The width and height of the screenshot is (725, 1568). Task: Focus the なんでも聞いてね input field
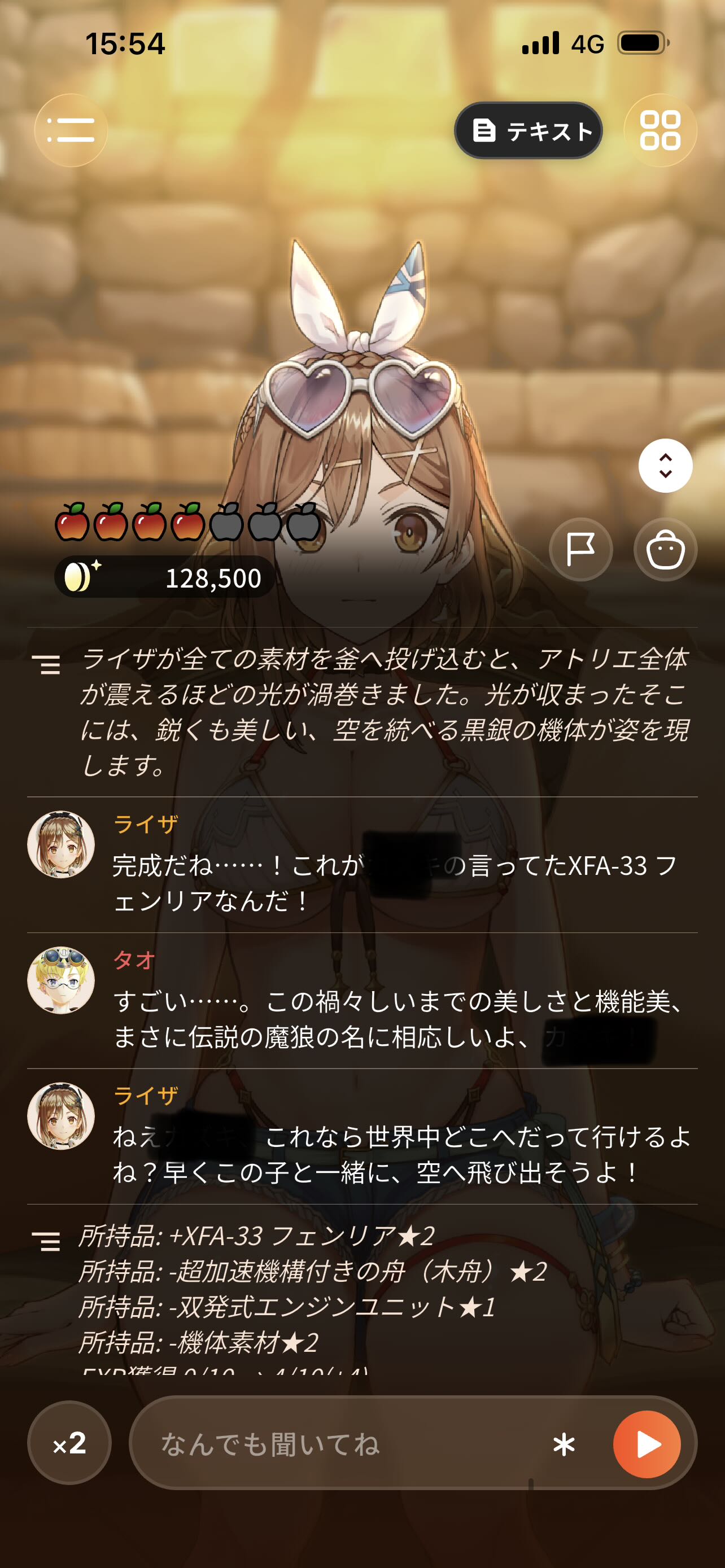click(x=341, y=1444)
